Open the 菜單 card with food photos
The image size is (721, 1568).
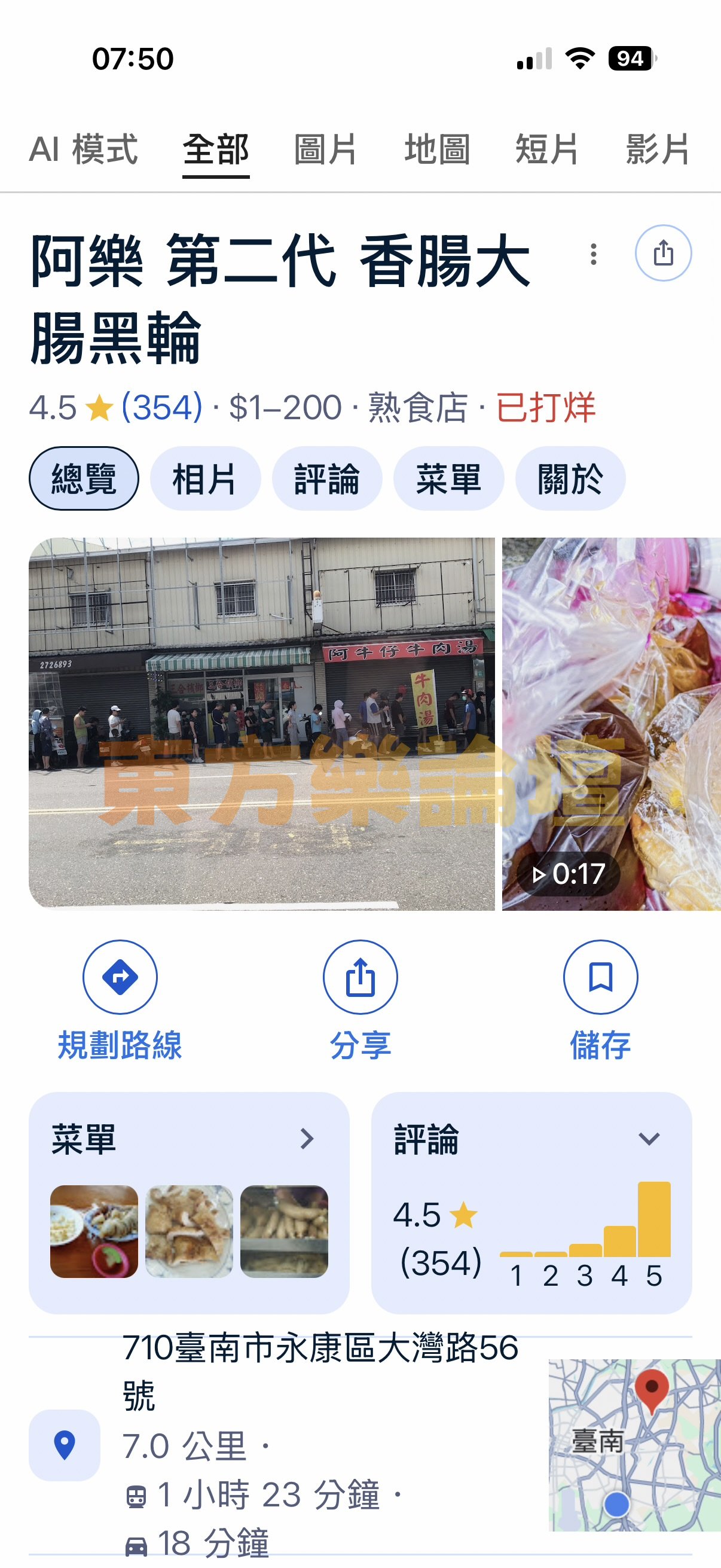[188, 1202]
